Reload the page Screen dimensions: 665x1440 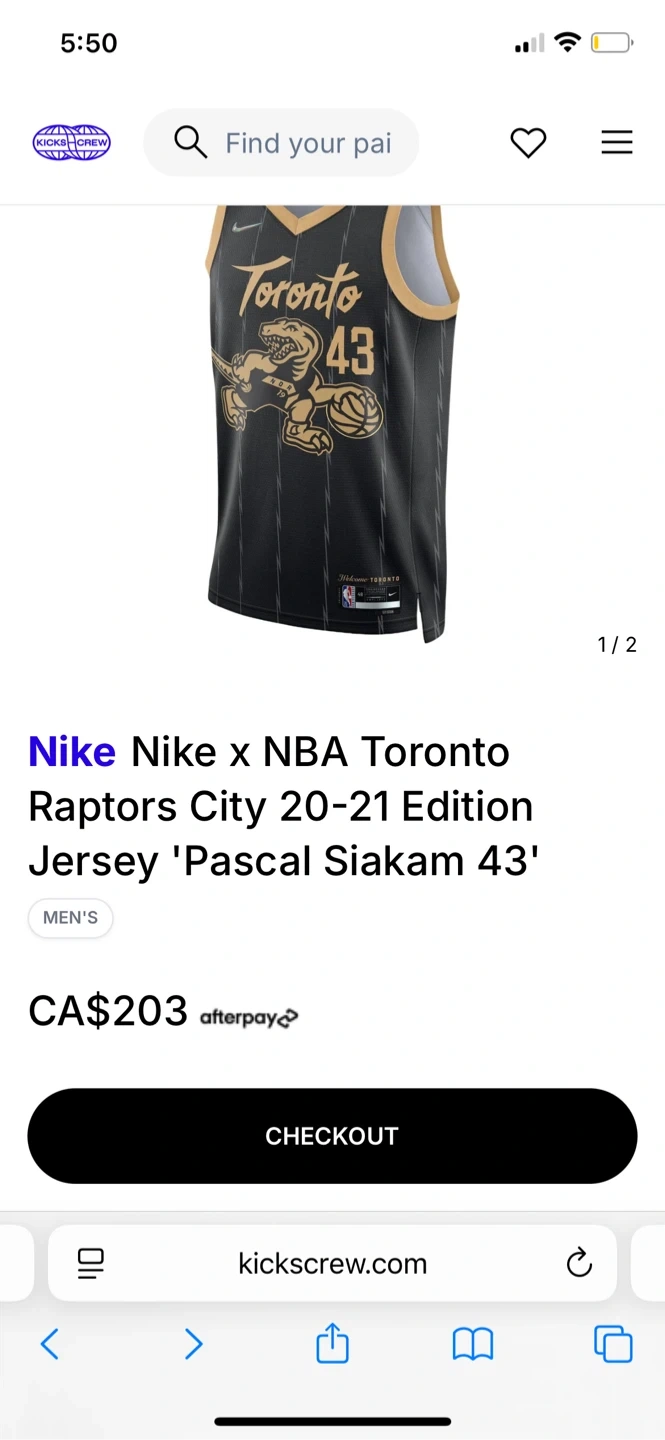[579, 1263]
